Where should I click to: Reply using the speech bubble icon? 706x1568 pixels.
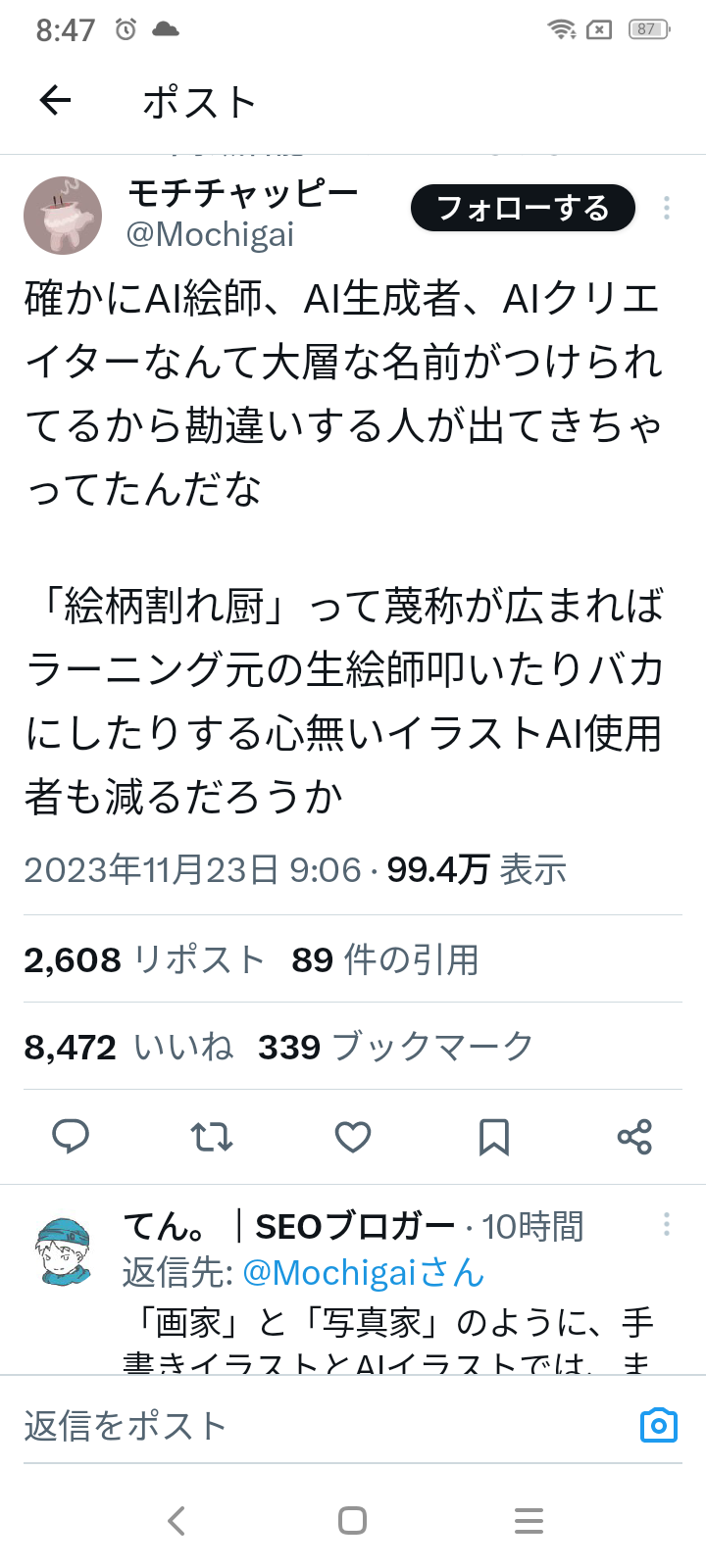[71, 1137]
